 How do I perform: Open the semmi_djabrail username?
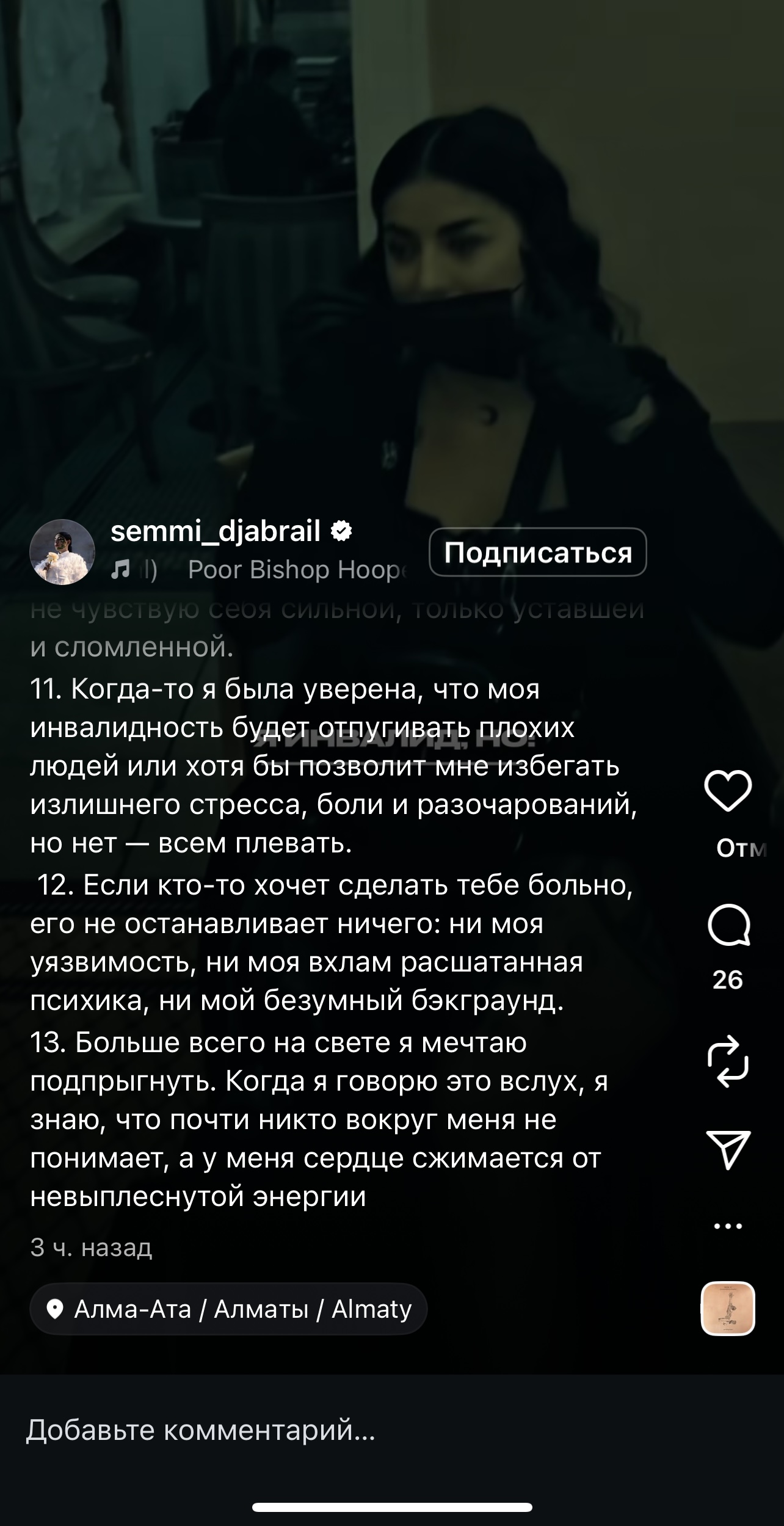(216, 531)
